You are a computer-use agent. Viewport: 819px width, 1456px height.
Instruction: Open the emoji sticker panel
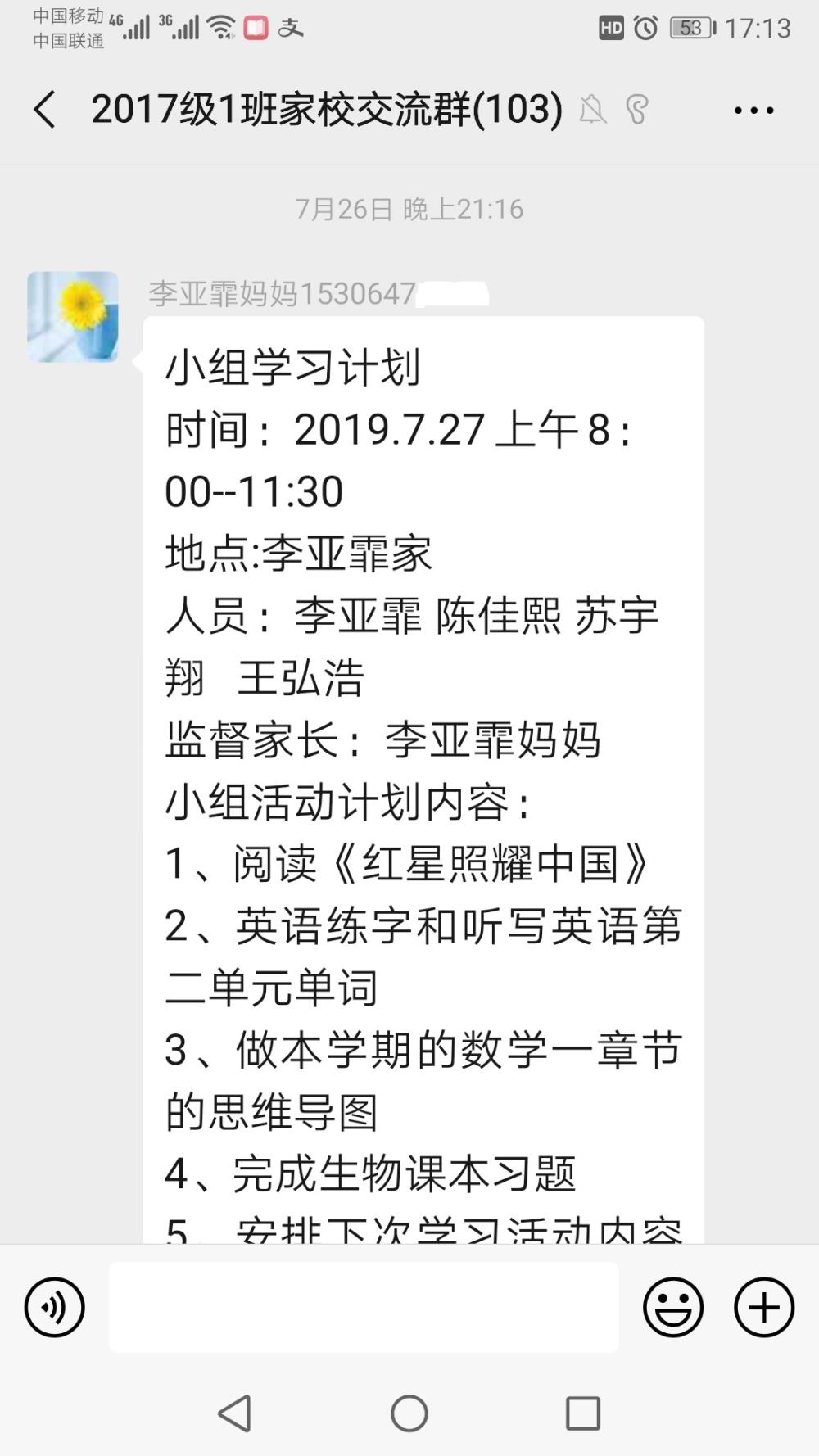point(673,1307)
